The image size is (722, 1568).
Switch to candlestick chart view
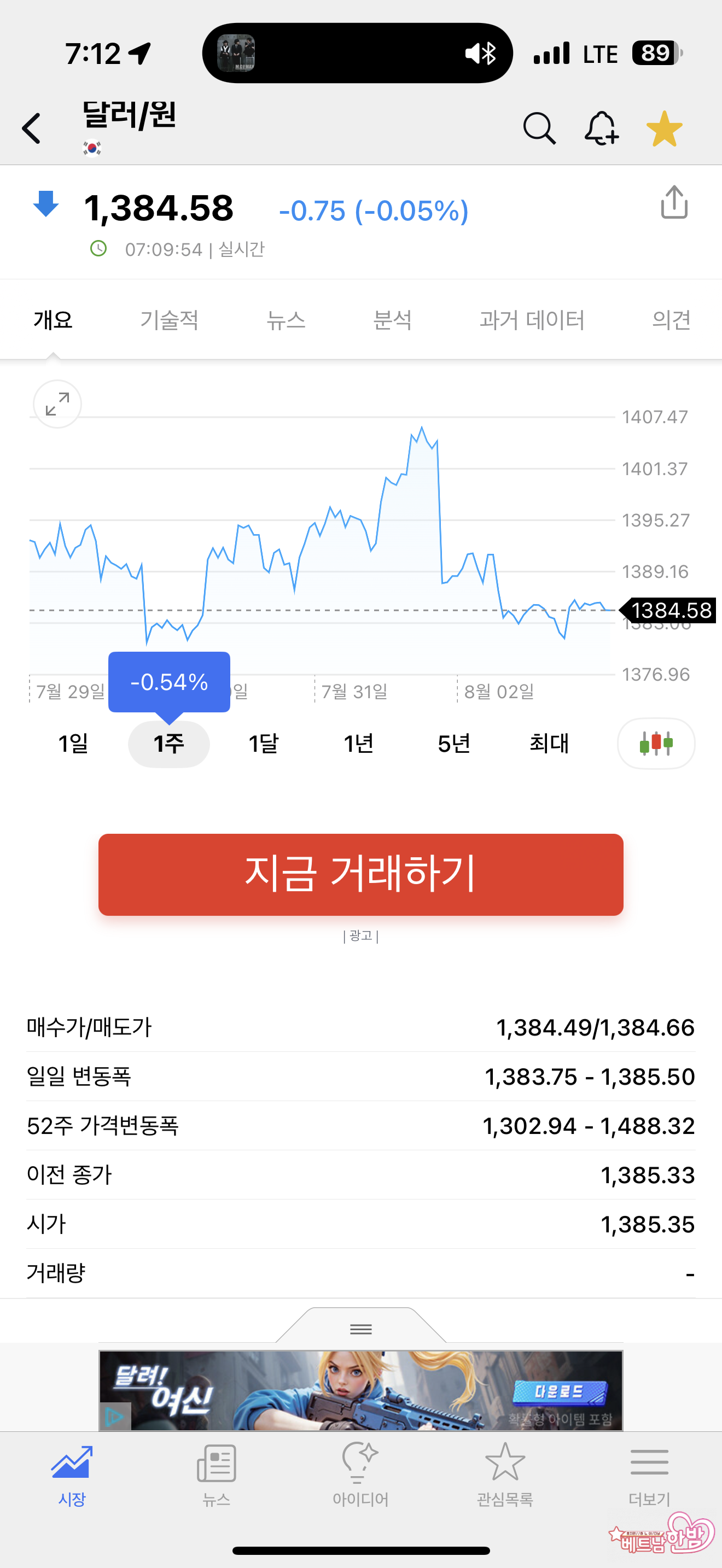click(x=656, y=743)
